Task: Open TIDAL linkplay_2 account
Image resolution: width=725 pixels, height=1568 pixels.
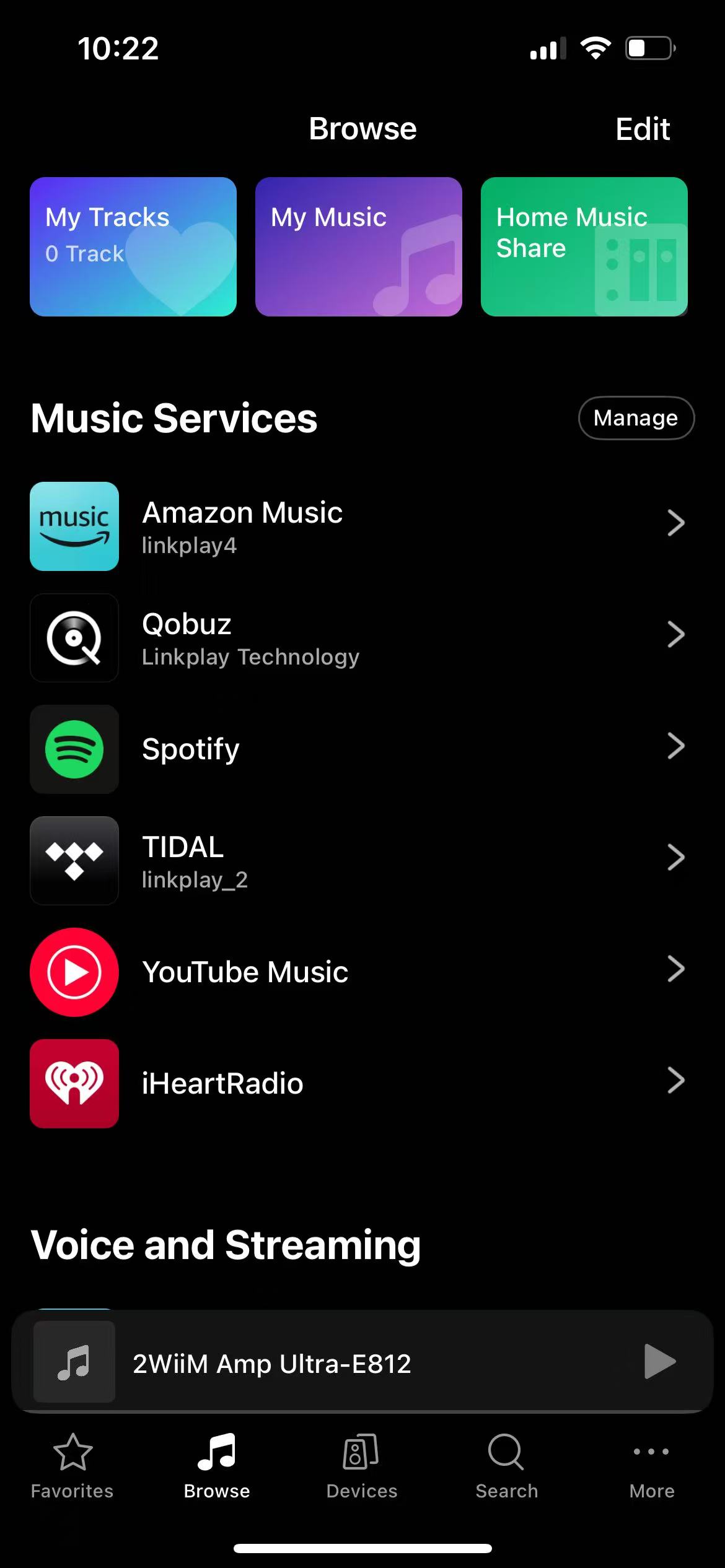Action: 362,861
